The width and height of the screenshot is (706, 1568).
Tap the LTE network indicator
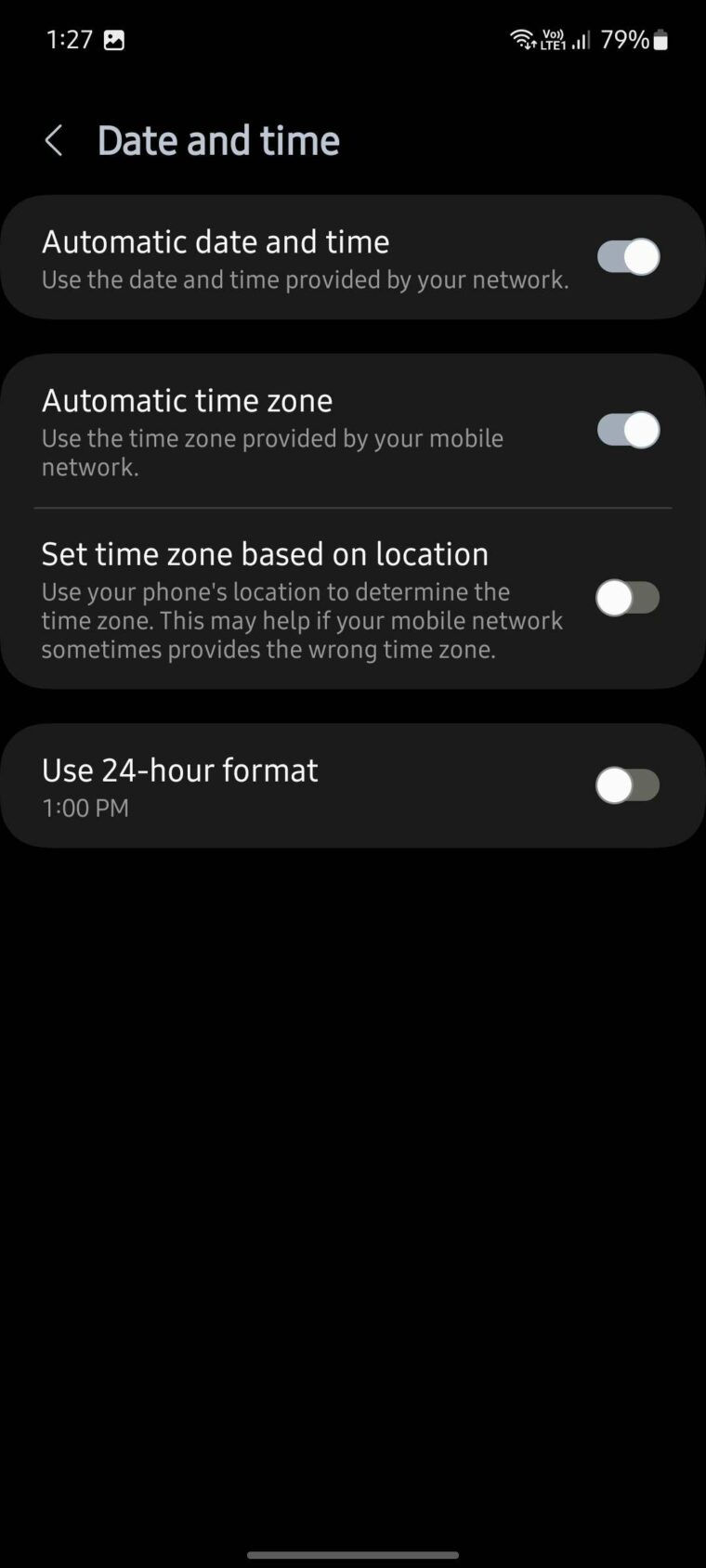click(552, 45)
